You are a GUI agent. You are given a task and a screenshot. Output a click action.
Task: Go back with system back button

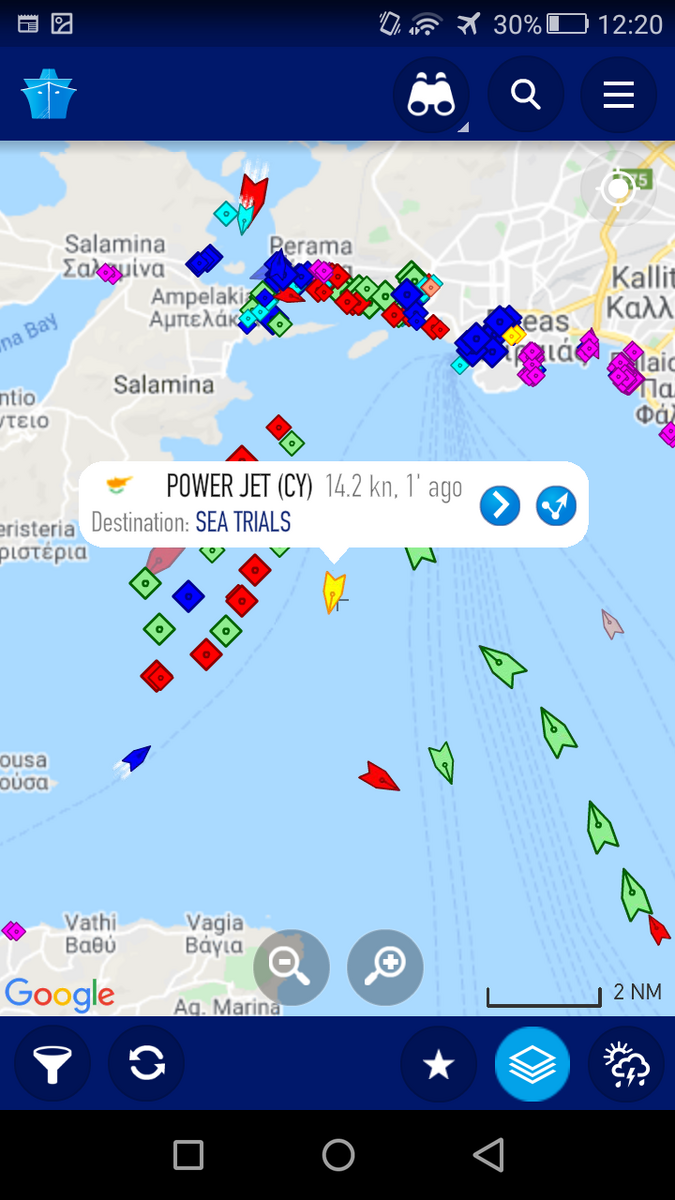[488, 1155]
